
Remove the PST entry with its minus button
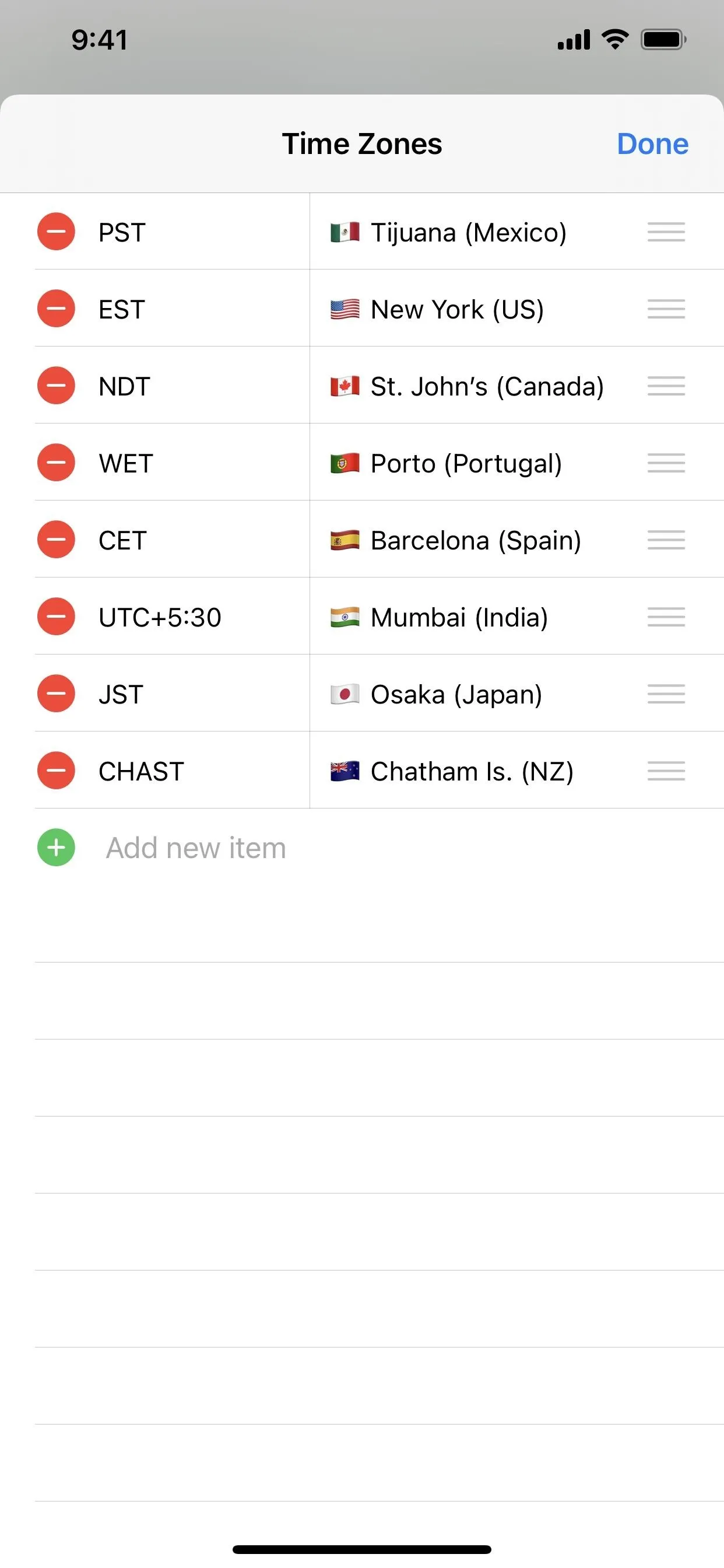coord(56,232)
